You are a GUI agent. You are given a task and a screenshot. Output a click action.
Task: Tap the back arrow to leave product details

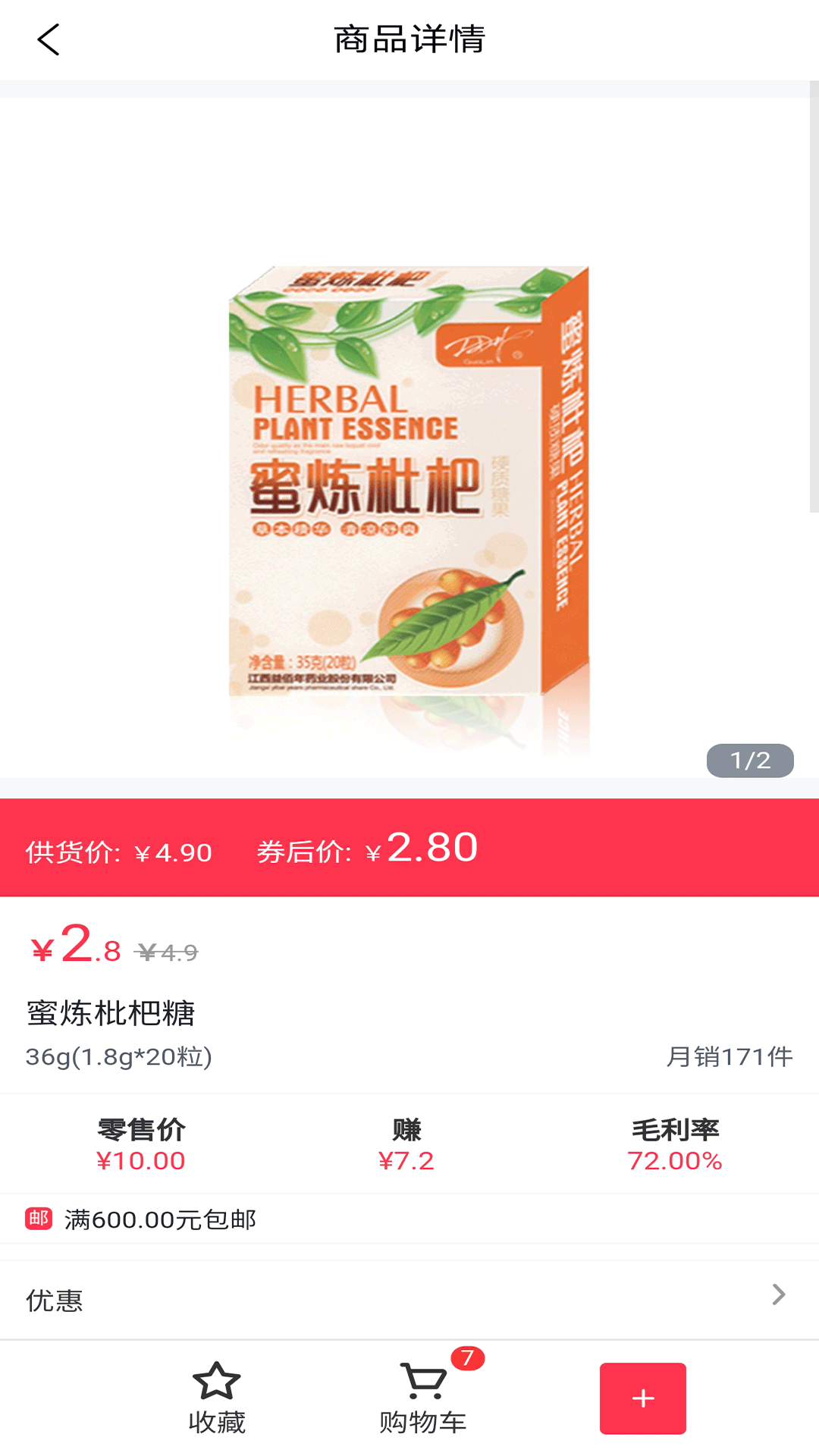tap(49, 40)
